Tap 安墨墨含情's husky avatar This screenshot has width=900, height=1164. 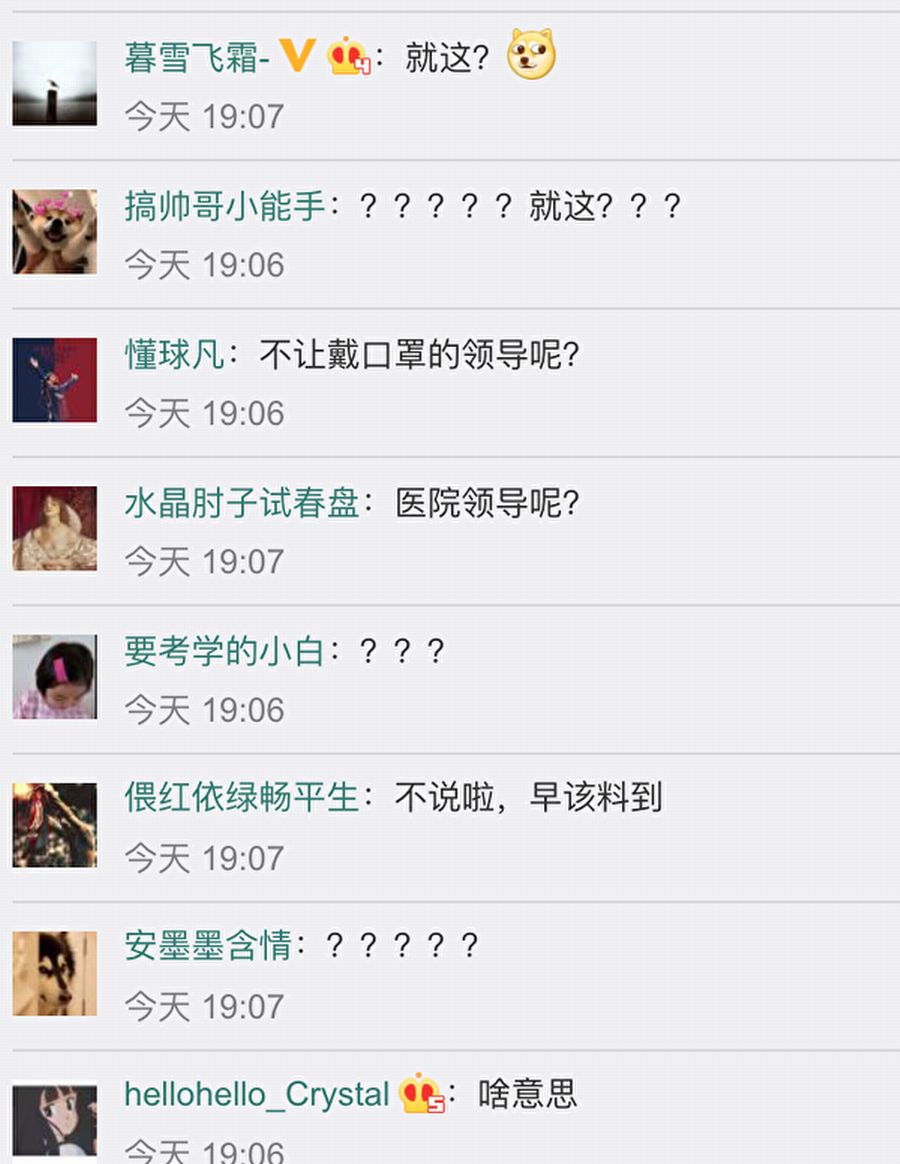coord(55,973)
